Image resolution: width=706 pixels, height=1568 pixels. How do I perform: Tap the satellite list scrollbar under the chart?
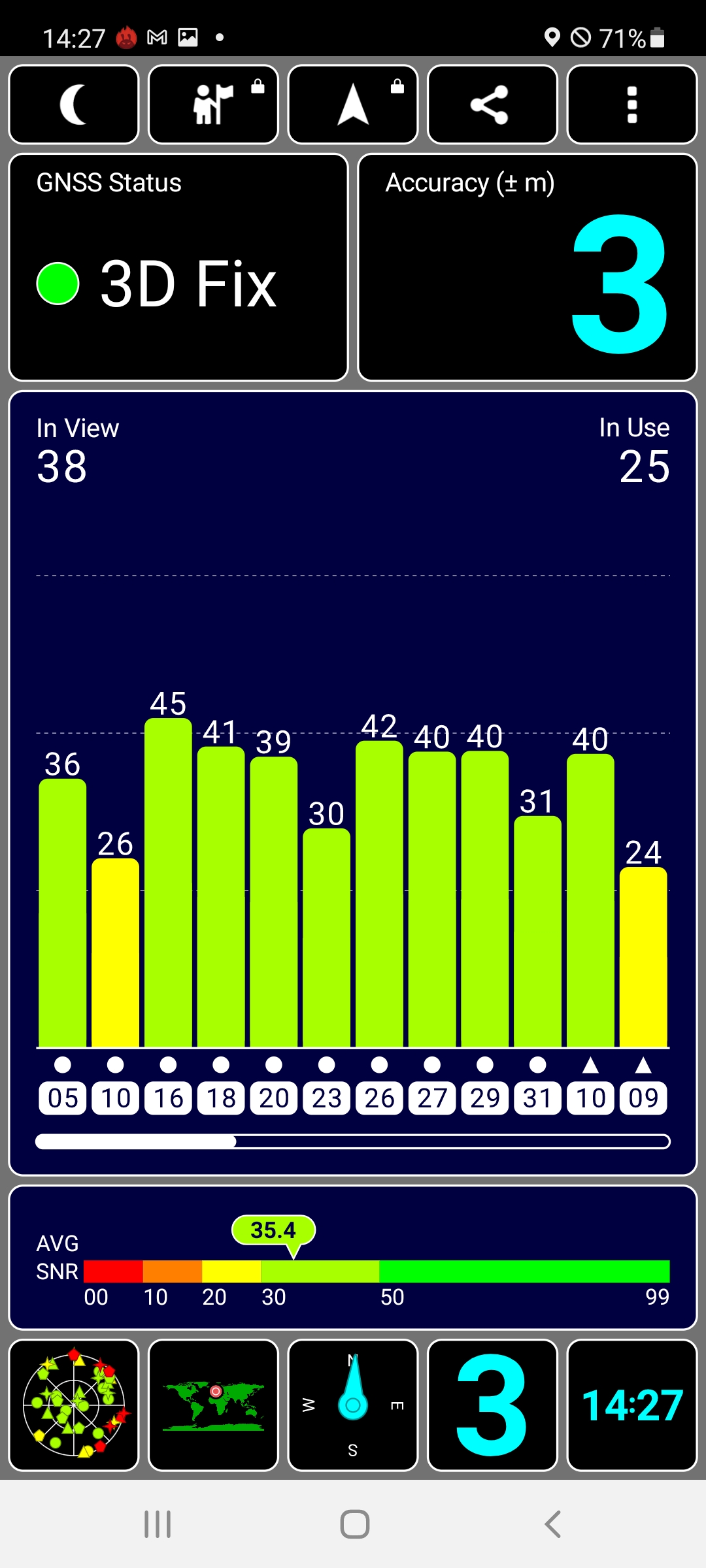click(353, 1141)
